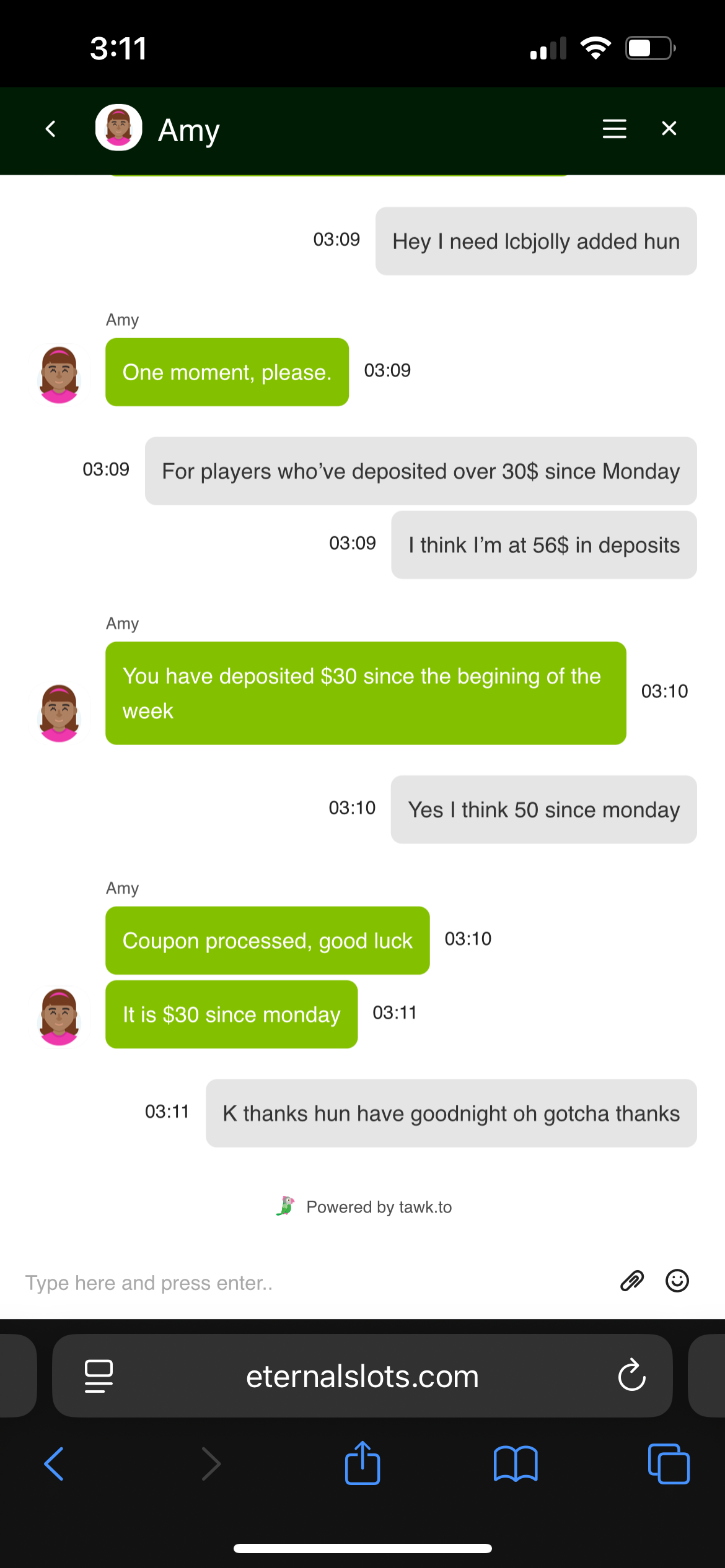Show all open Safari tabs

click(668, 1464)
